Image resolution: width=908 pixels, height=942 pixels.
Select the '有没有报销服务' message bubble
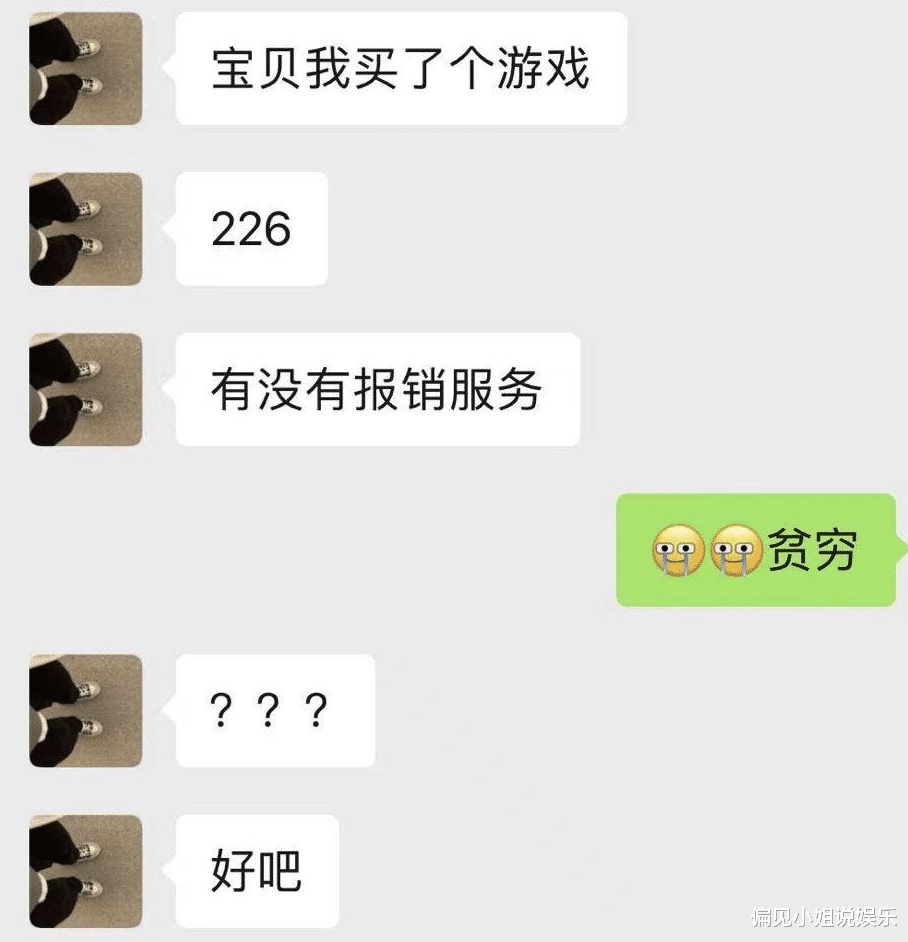(378, 390)
